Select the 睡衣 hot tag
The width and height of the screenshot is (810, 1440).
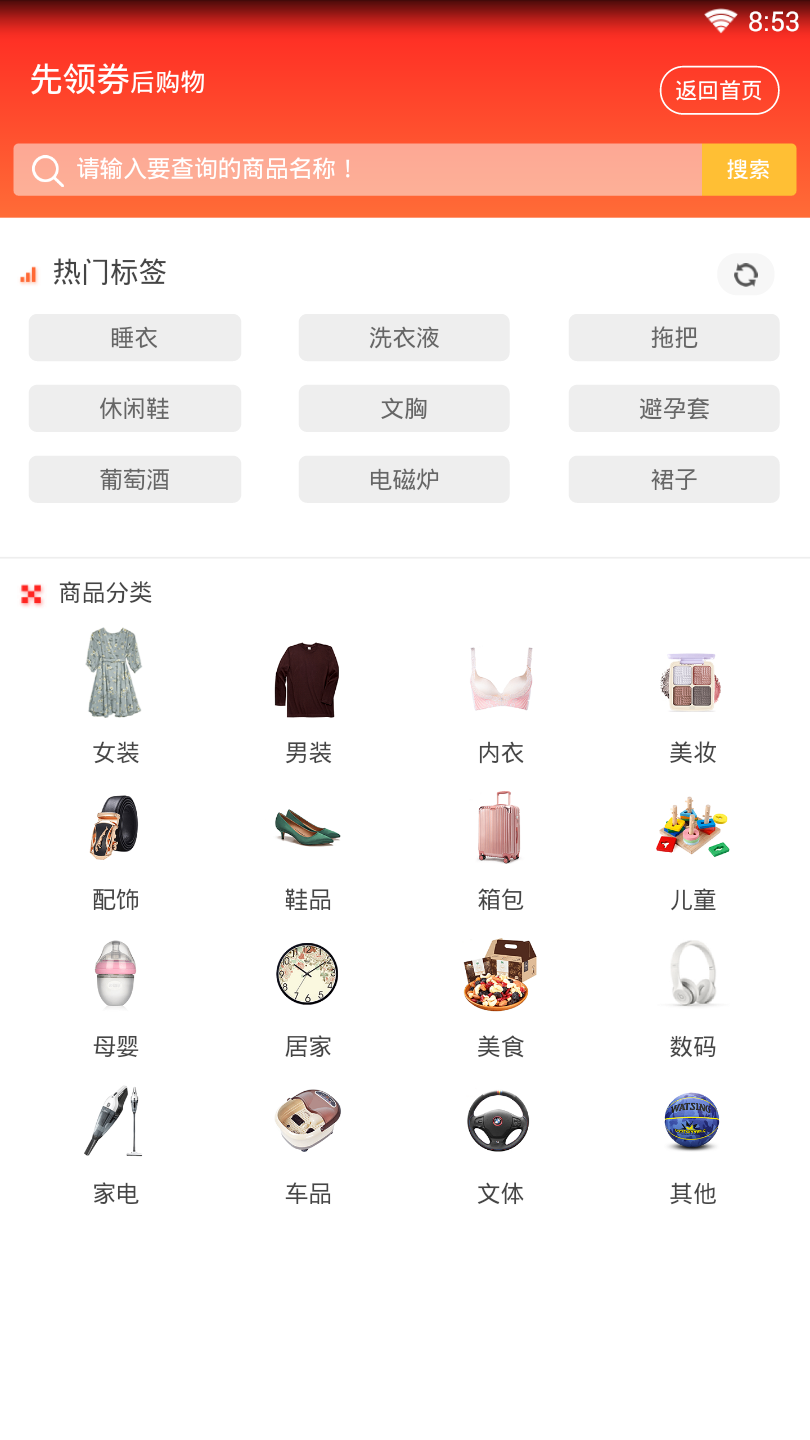click(x=134, y=337)
